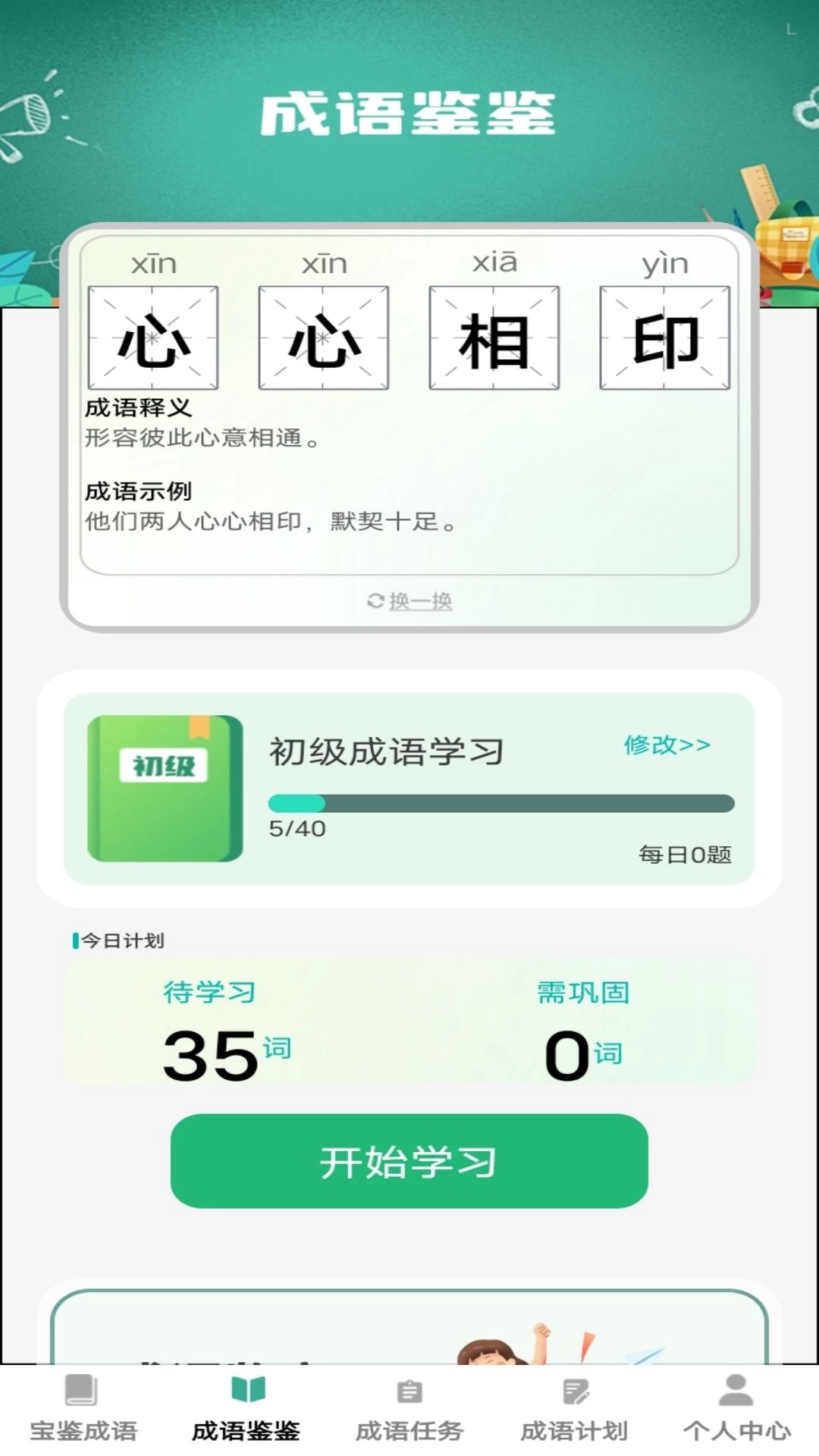This screenshot has height=1456, width=819.
Task: Open the 修改>> link
Action: (666, 746)
